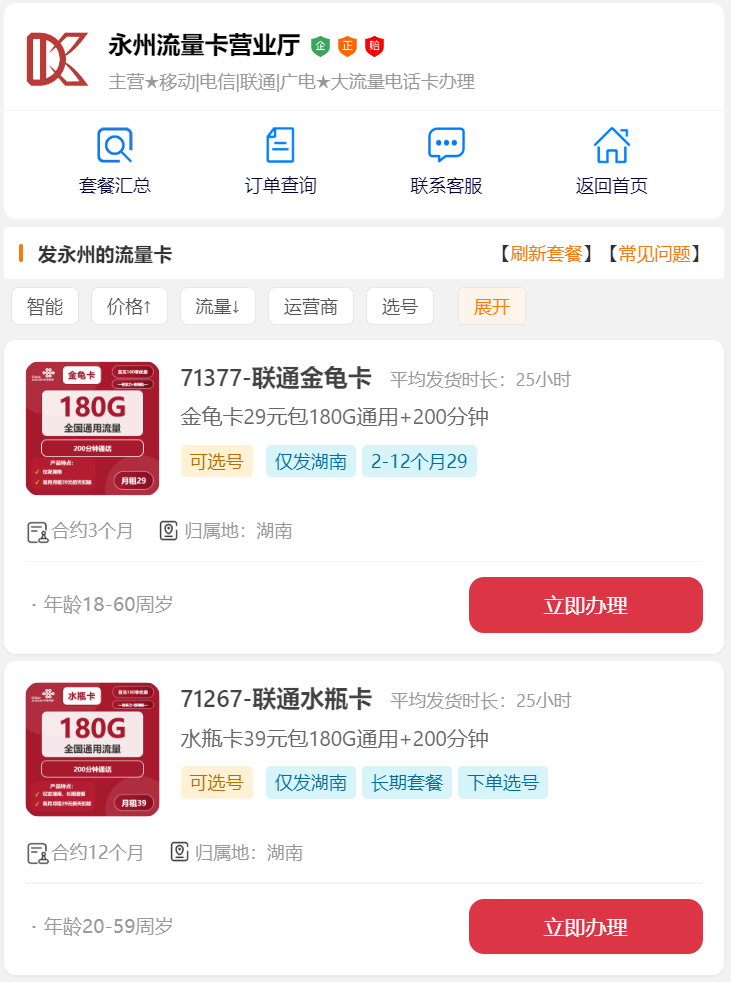Click the contract icon beside 合约3个月

coord(37,530)
